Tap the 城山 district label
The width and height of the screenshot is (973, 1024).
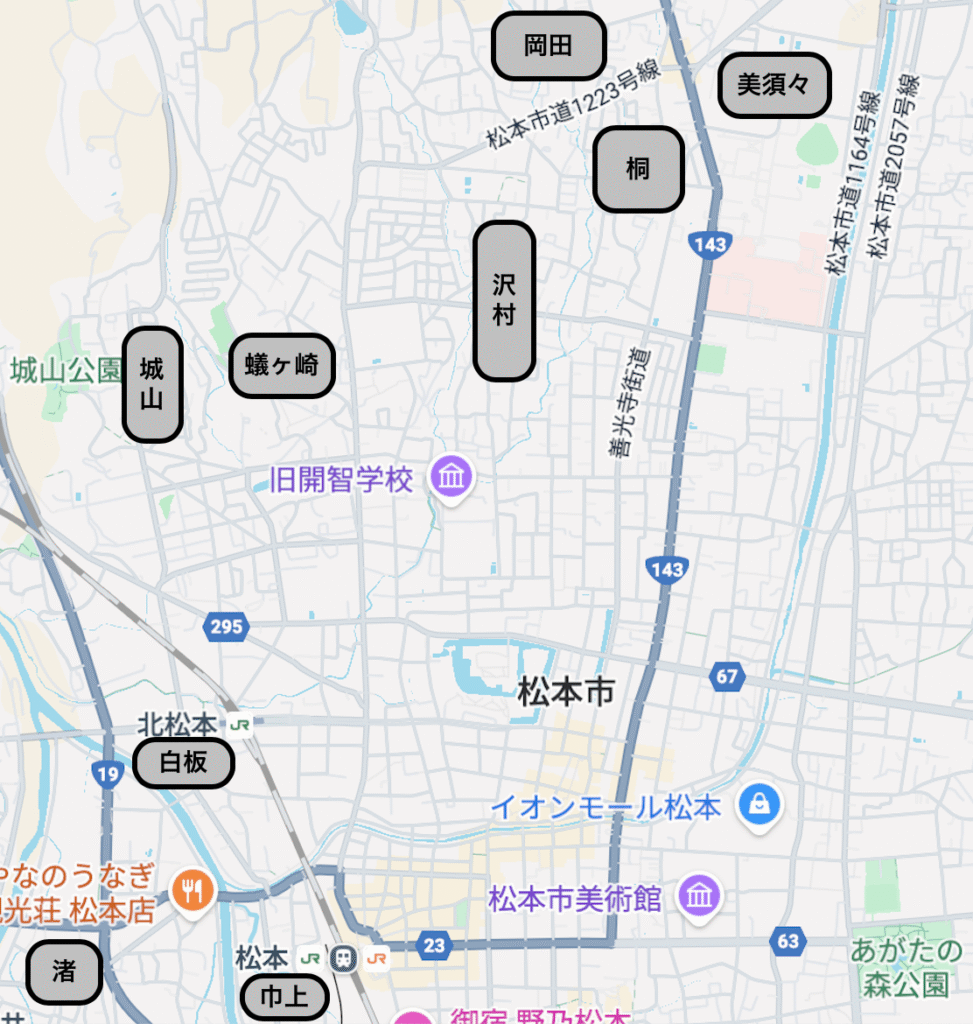[152, 385]
